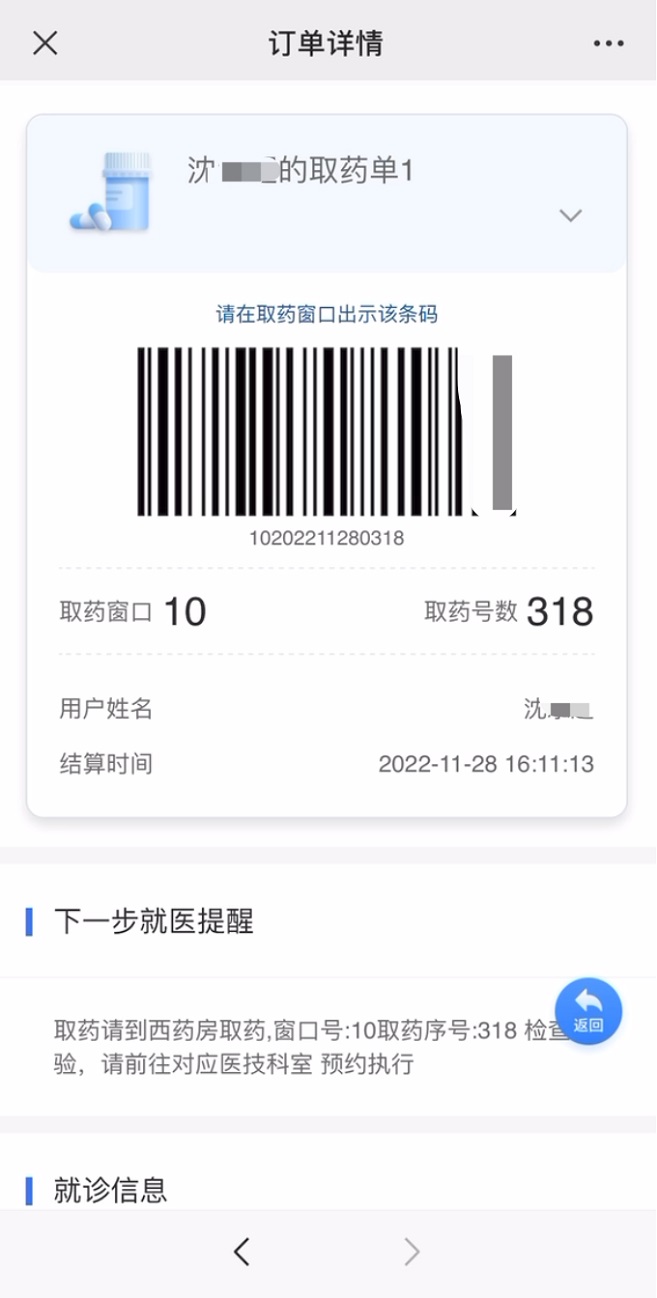
Task: Go back with the bottom left arrow
Action: click(241, 1251)
